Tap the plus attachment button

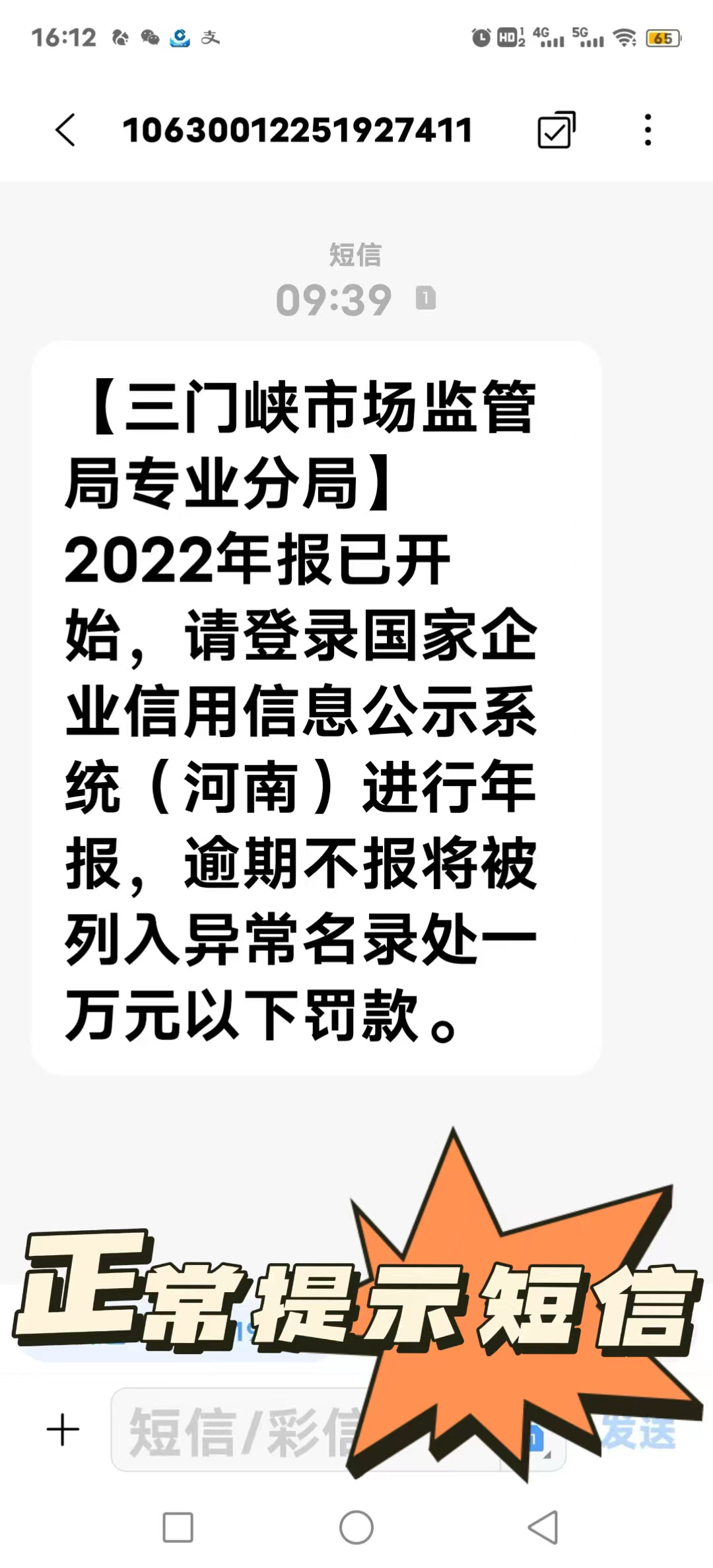(x=63, y=1429)
